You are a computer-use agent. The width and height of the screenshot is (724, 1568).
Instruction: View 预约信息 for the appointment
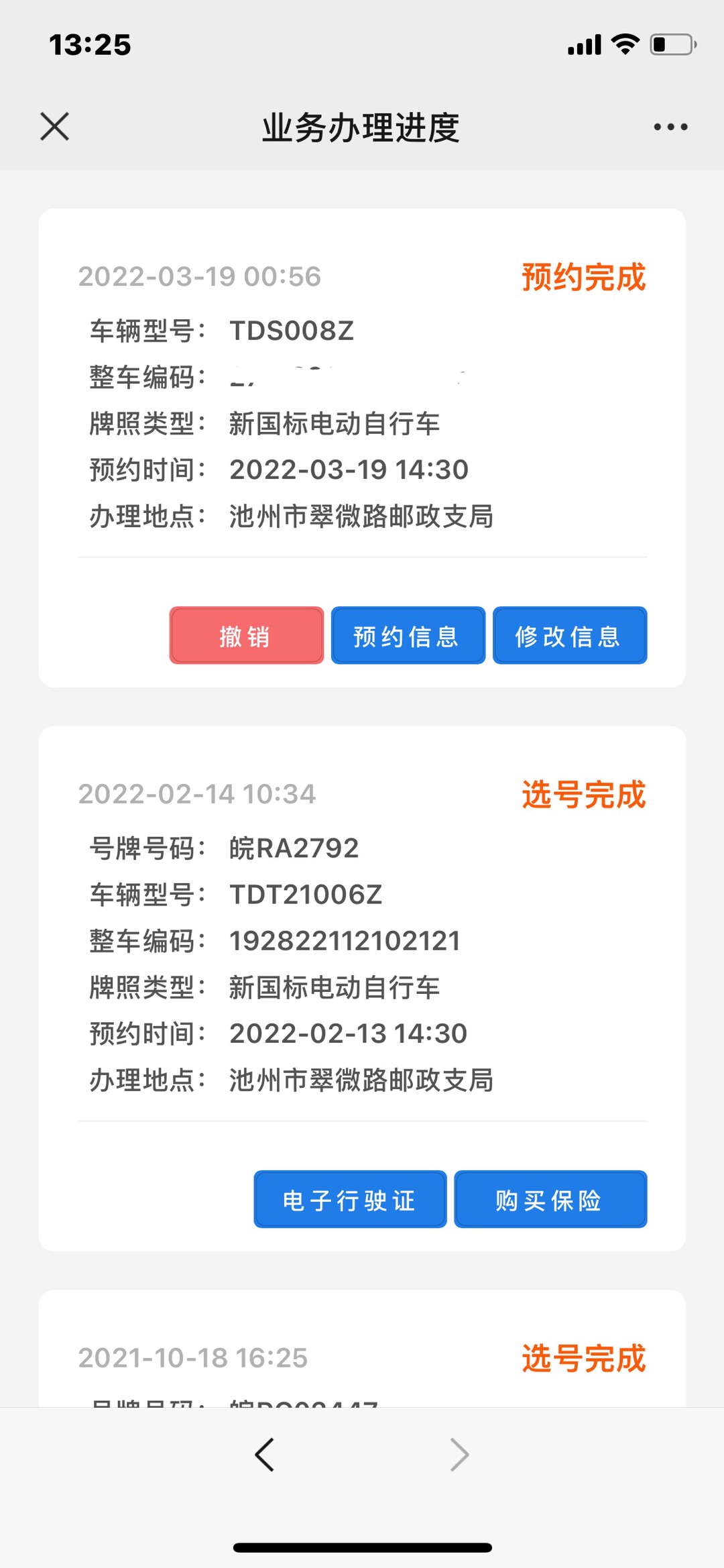point(408,636)
